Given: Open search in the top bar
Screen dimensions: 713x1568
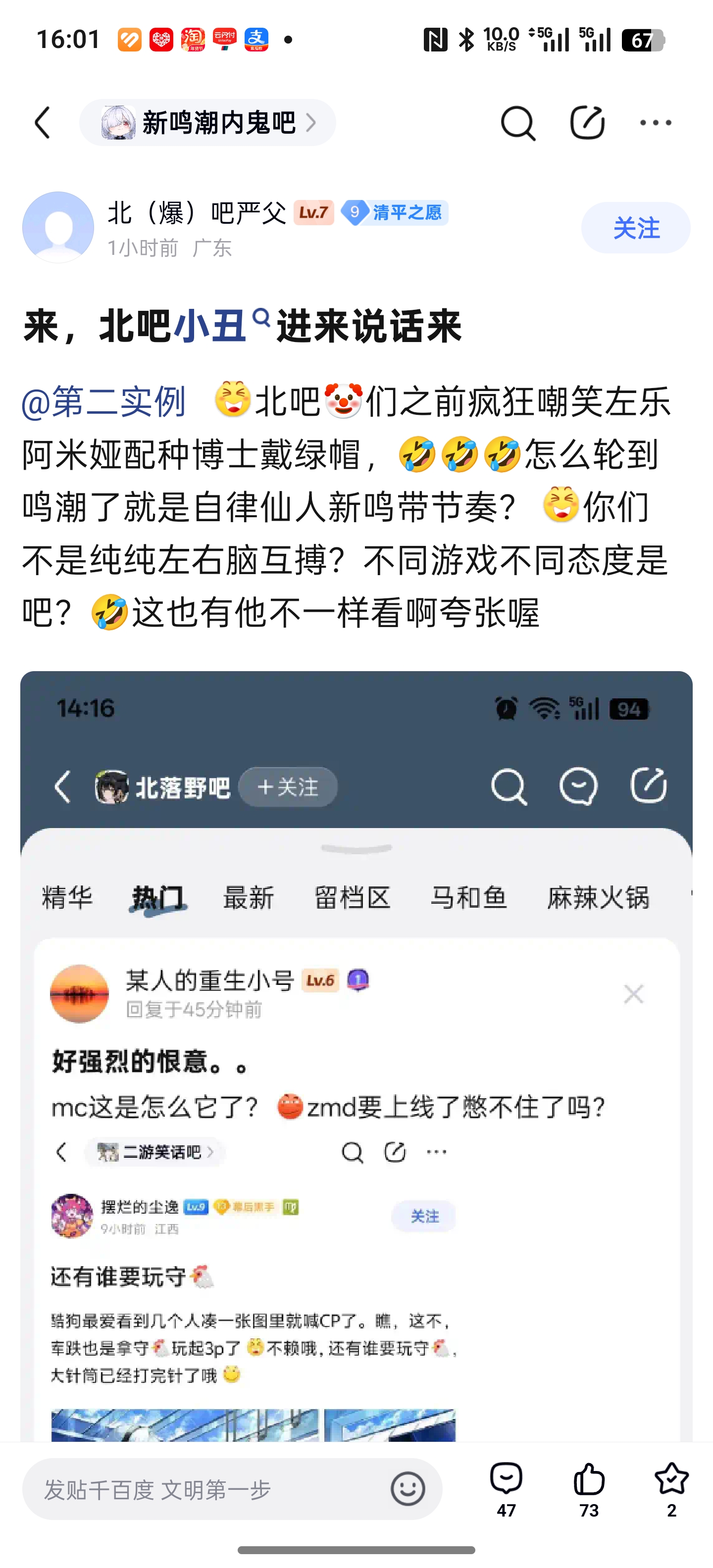Looking at the screenshot, I should [x=517, y=123].
